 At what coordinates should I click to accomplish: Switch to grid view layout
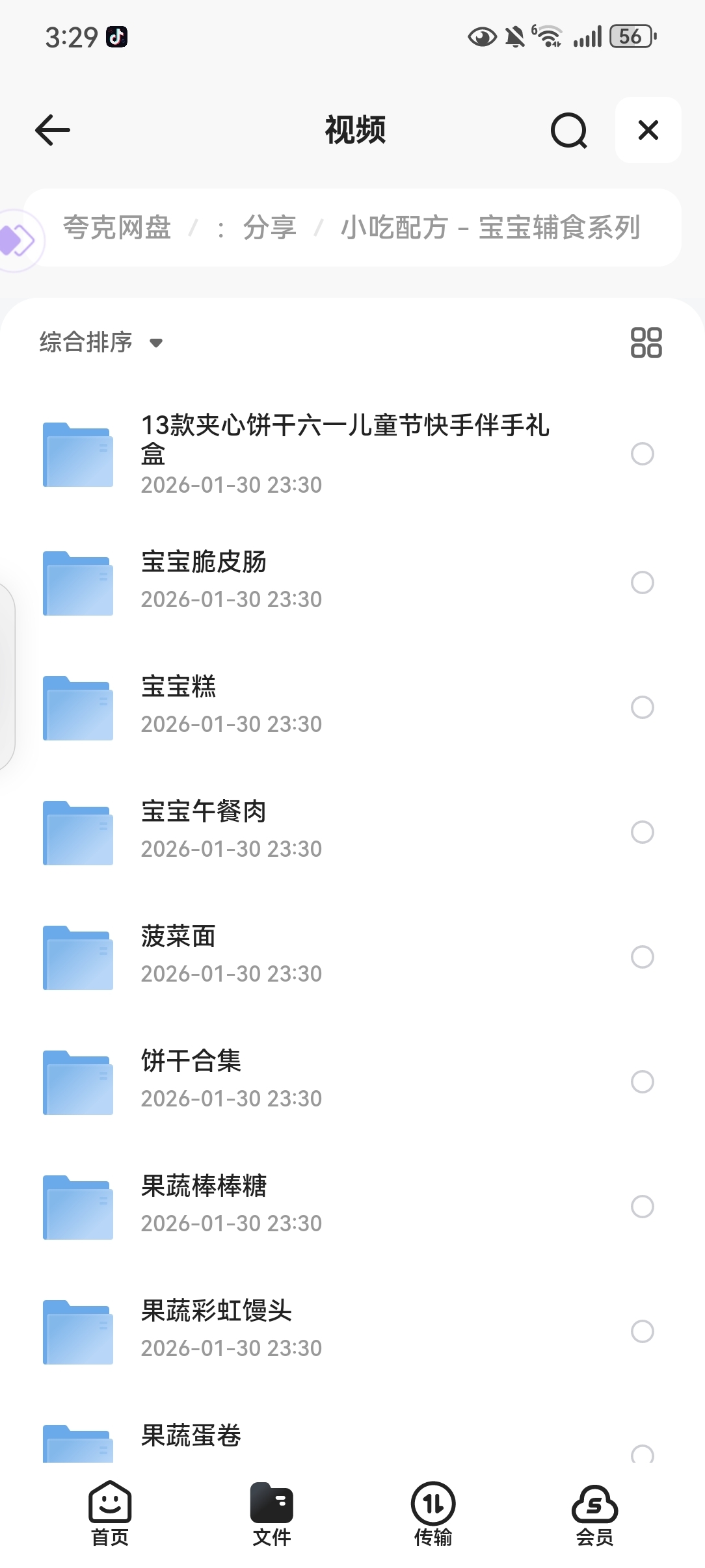coord(646,343)
